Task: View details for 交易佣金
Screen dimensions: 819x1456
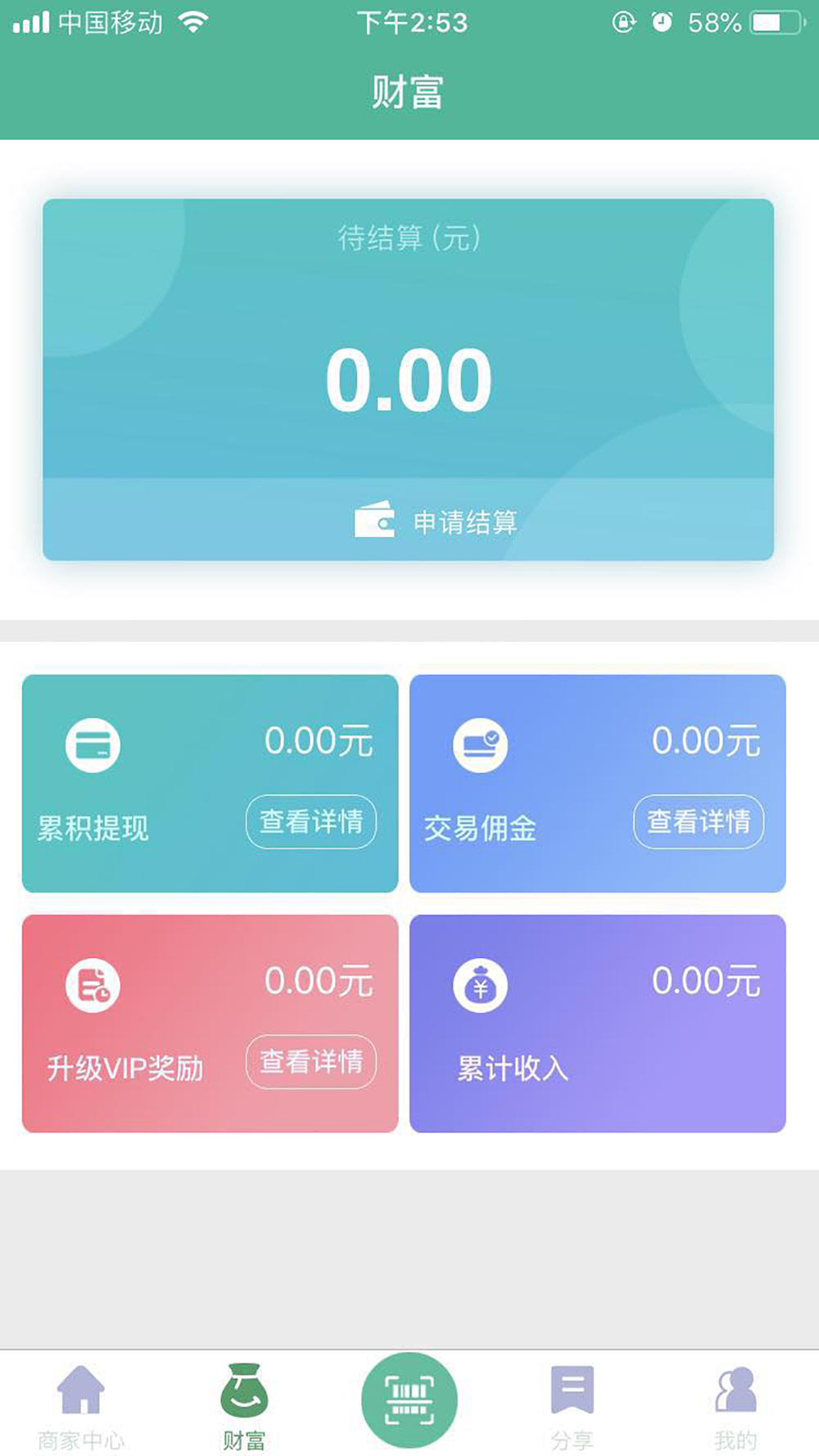Action: 699,821
